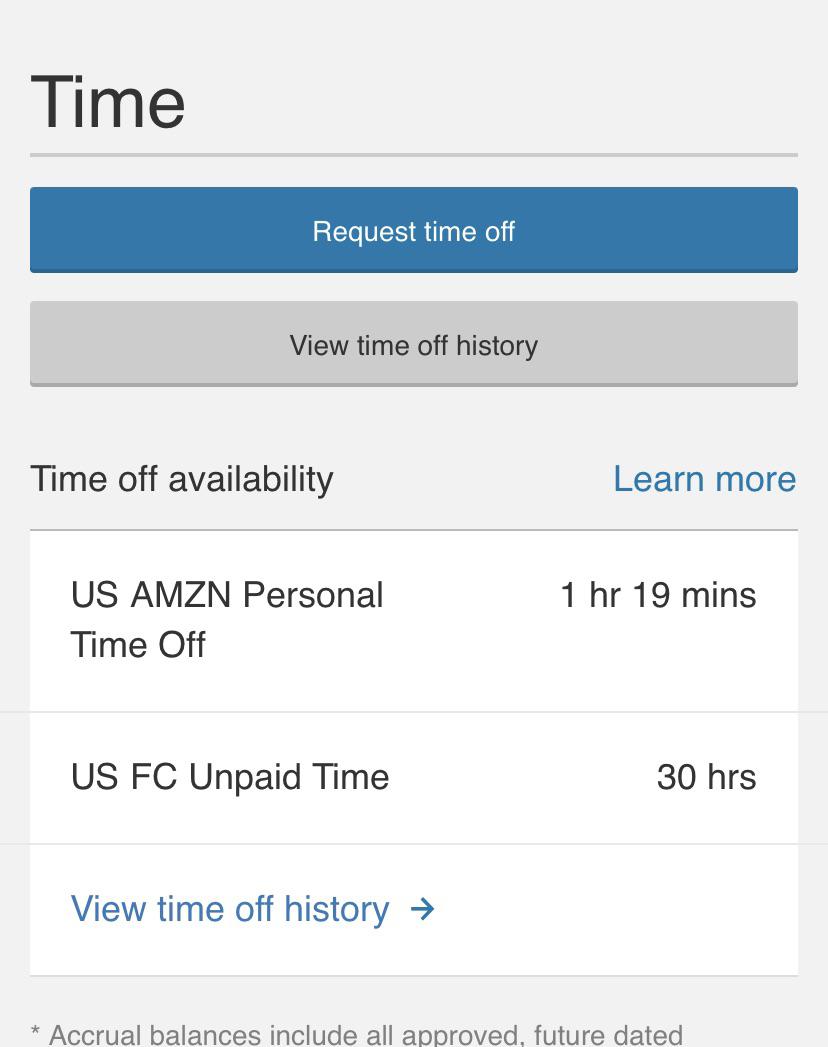Select the US FC Unpaid Time row
Image resolution: width=828 pixels, height=1047 pixels.
(x=414, y=777)
